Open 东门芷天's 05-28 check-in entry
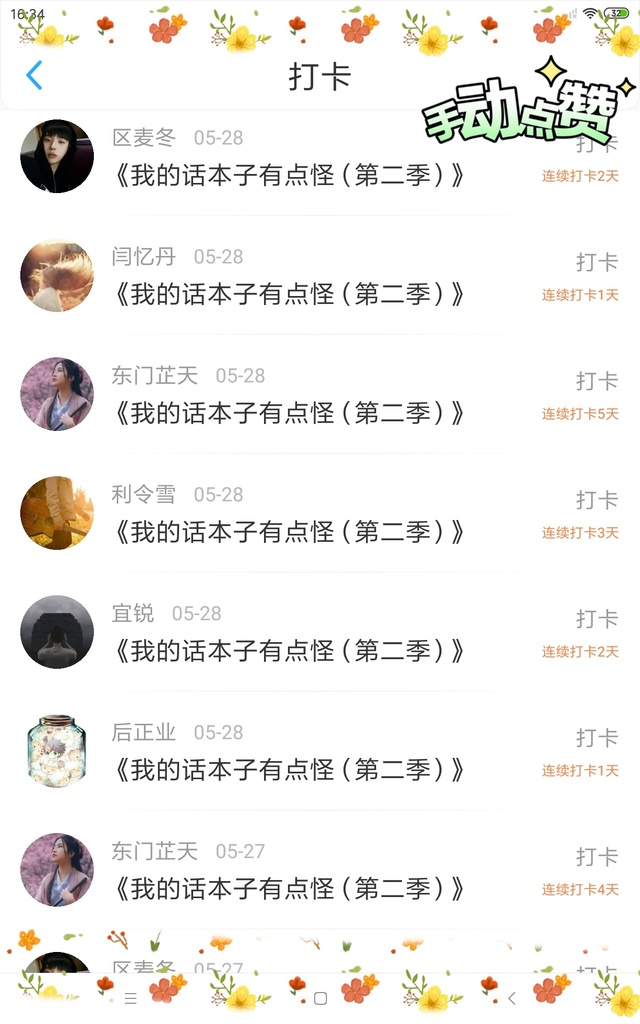640x1024 pixels. coord(320,394)
